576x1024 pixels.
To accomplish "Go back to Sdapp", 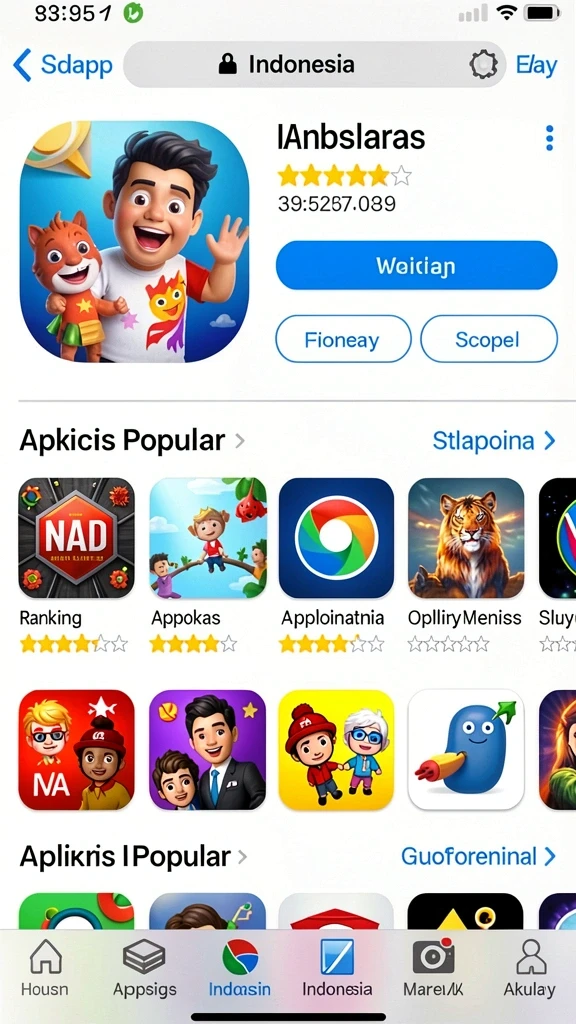I will pos(63,65).
